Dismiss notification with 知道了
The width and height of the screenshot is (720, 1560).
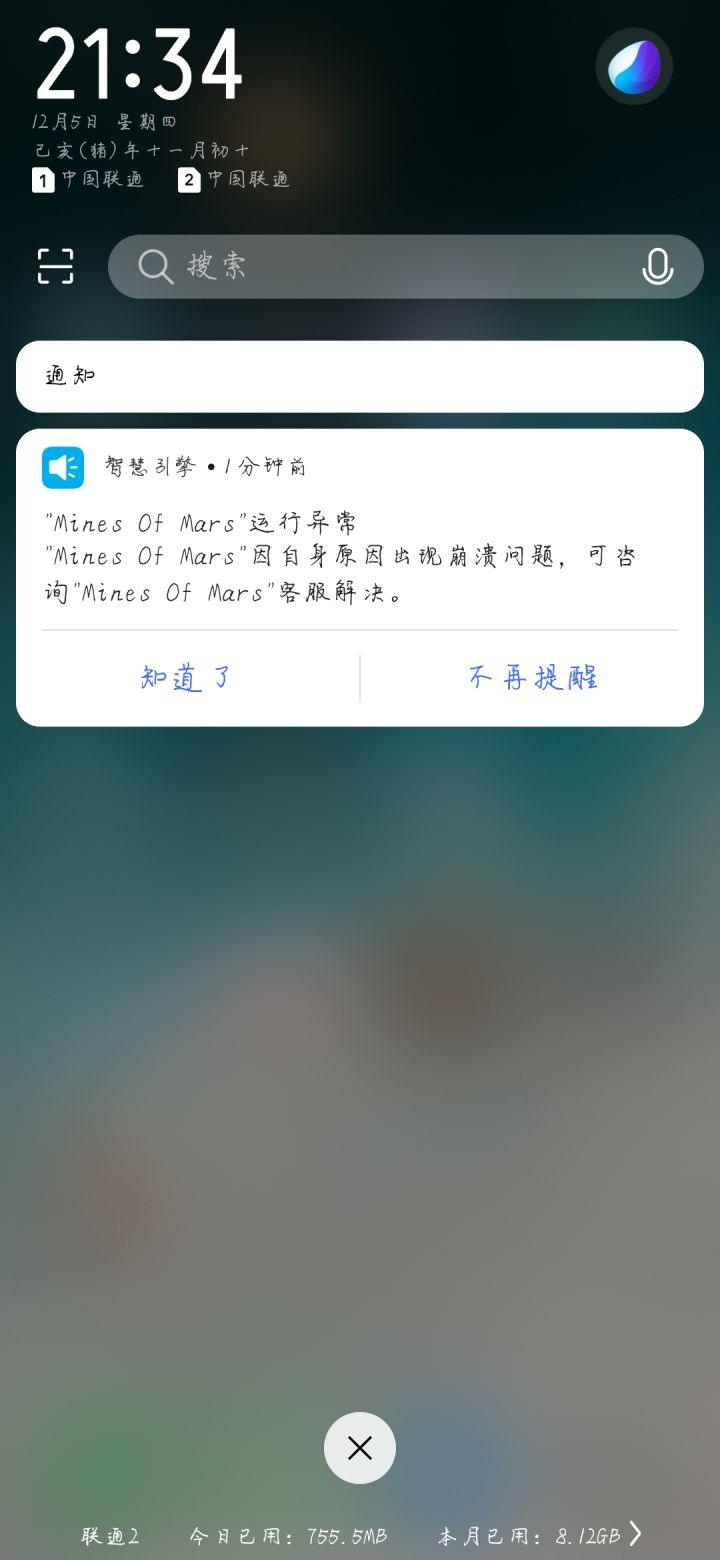click(x=185, y=677)
